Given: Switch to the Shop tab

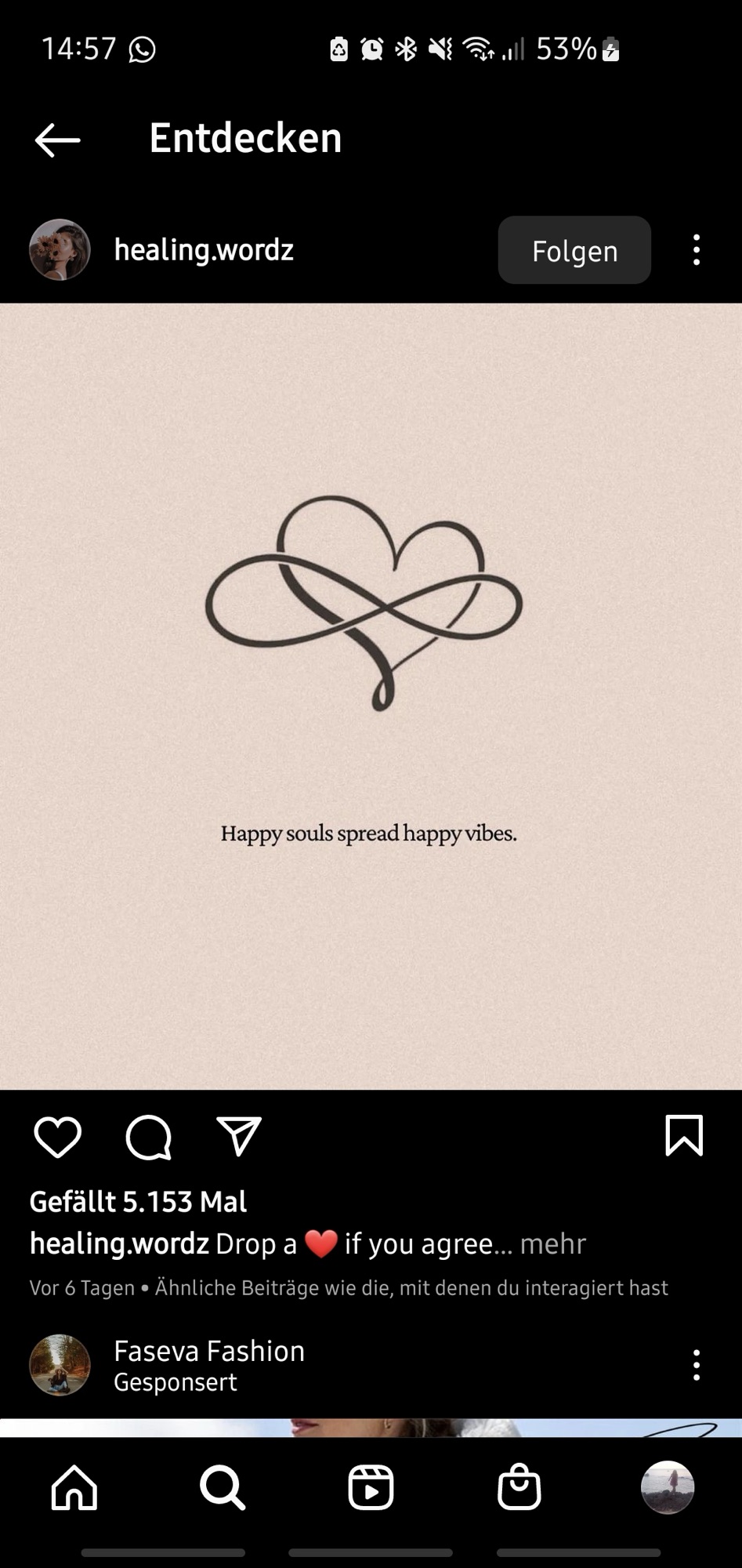Looking at the screenshot, I should [x=519, y=1487].
